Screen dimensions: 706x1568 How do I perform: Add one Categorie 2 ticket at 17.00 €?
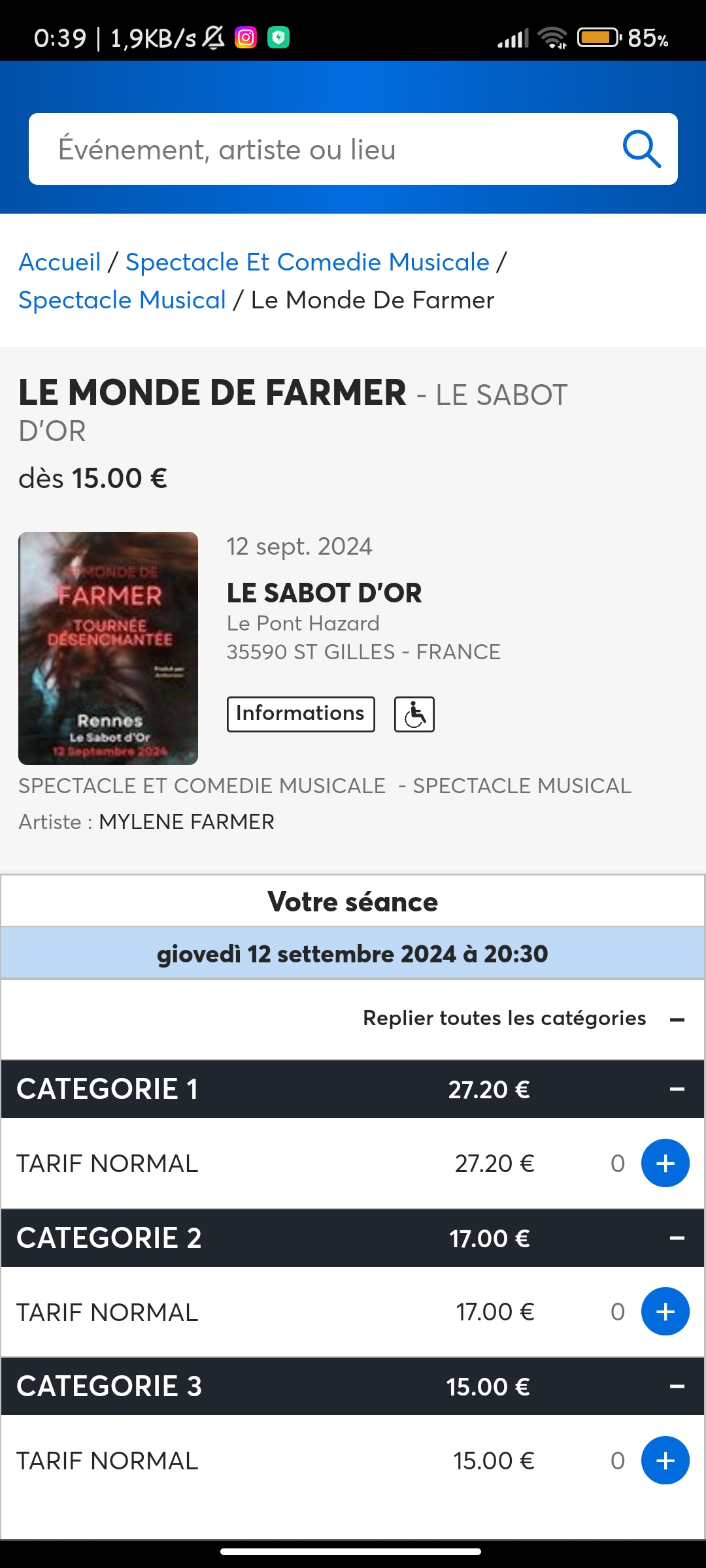click(665, 1311)
